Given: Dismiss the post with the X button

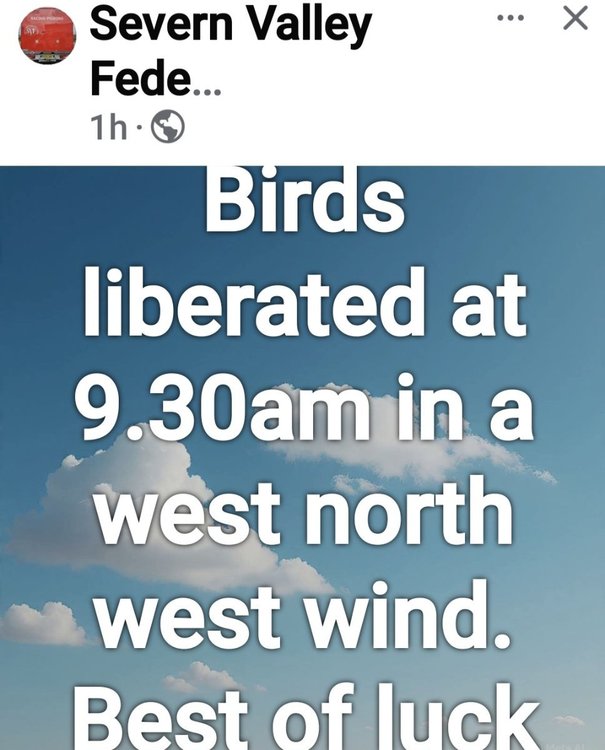Looking at the screenshot, I should (x=575, y=19).
